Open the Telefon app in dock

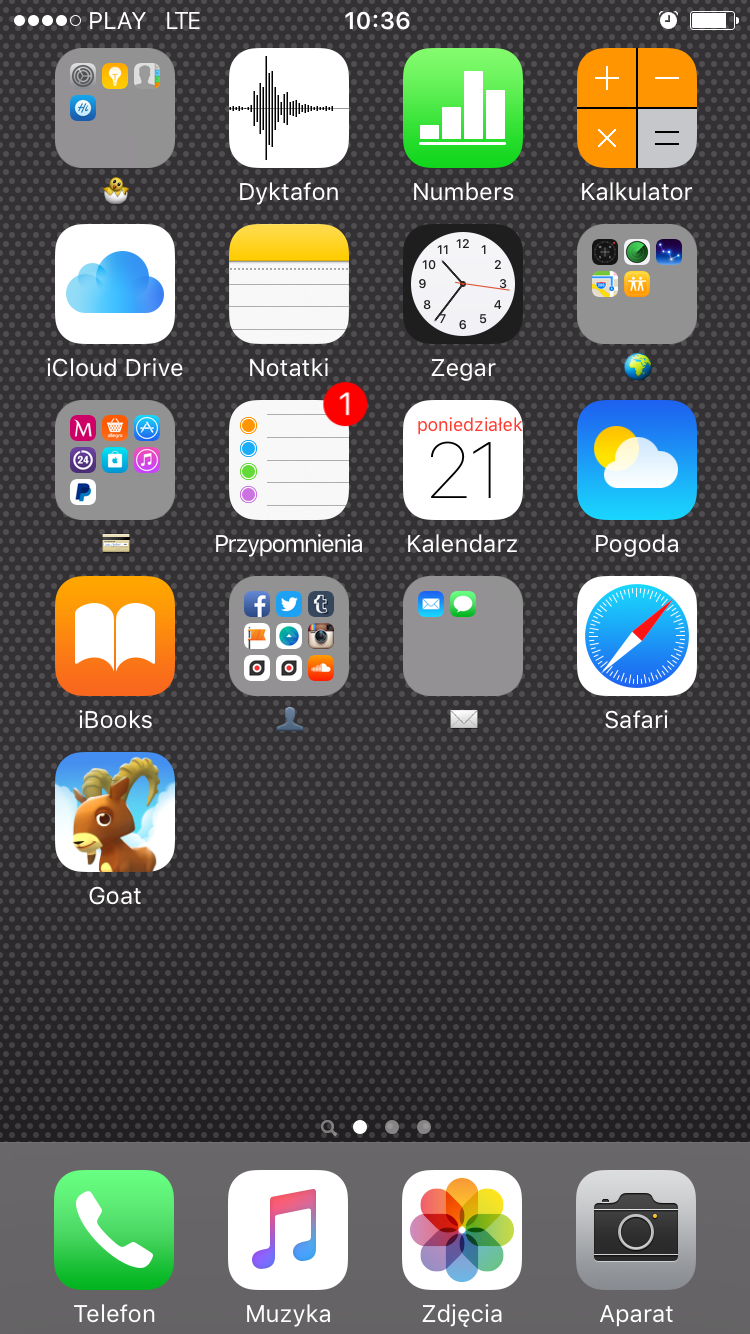point(114,1230)
